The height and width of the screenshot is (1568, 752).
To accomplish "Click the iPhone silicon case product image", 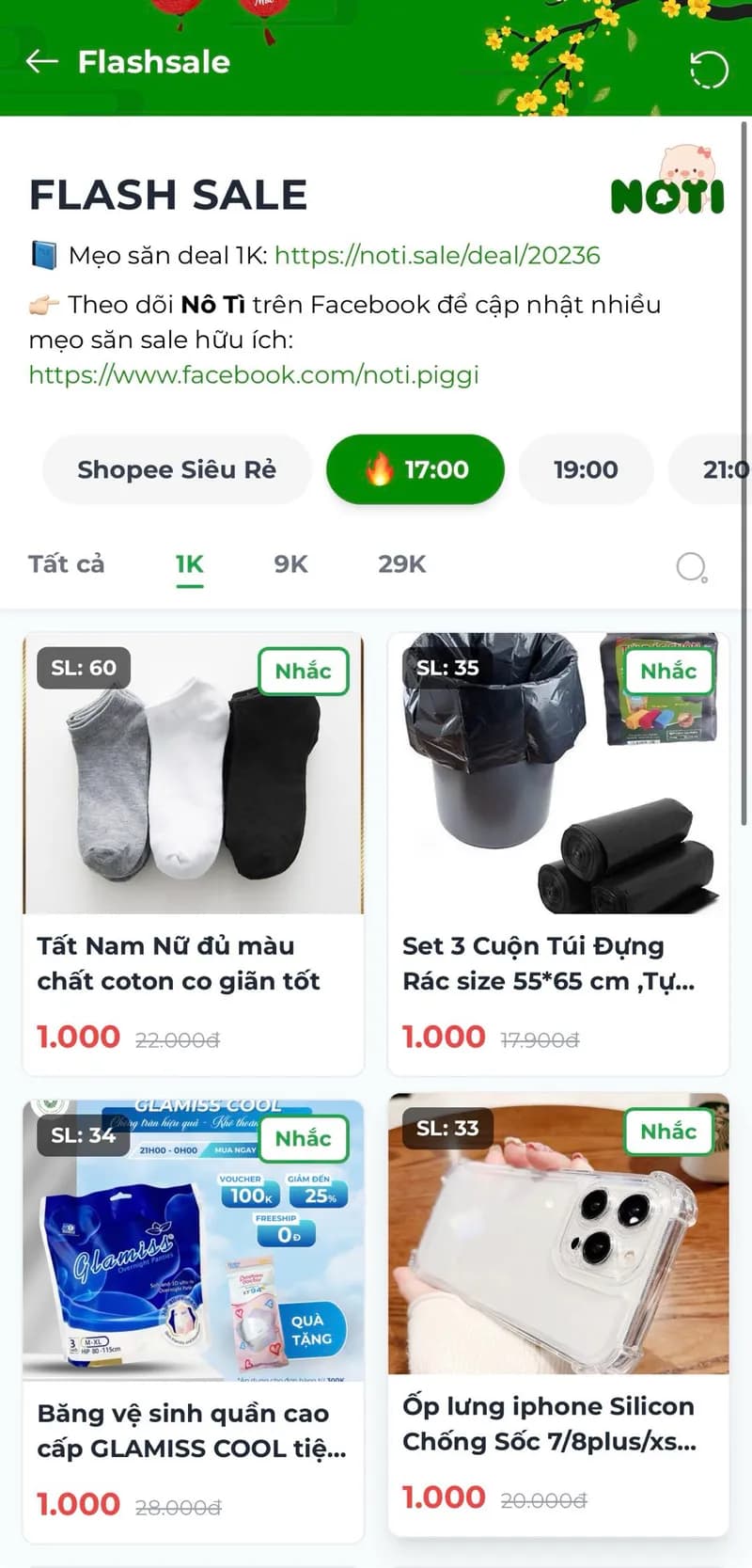I will coord(556,1242).
